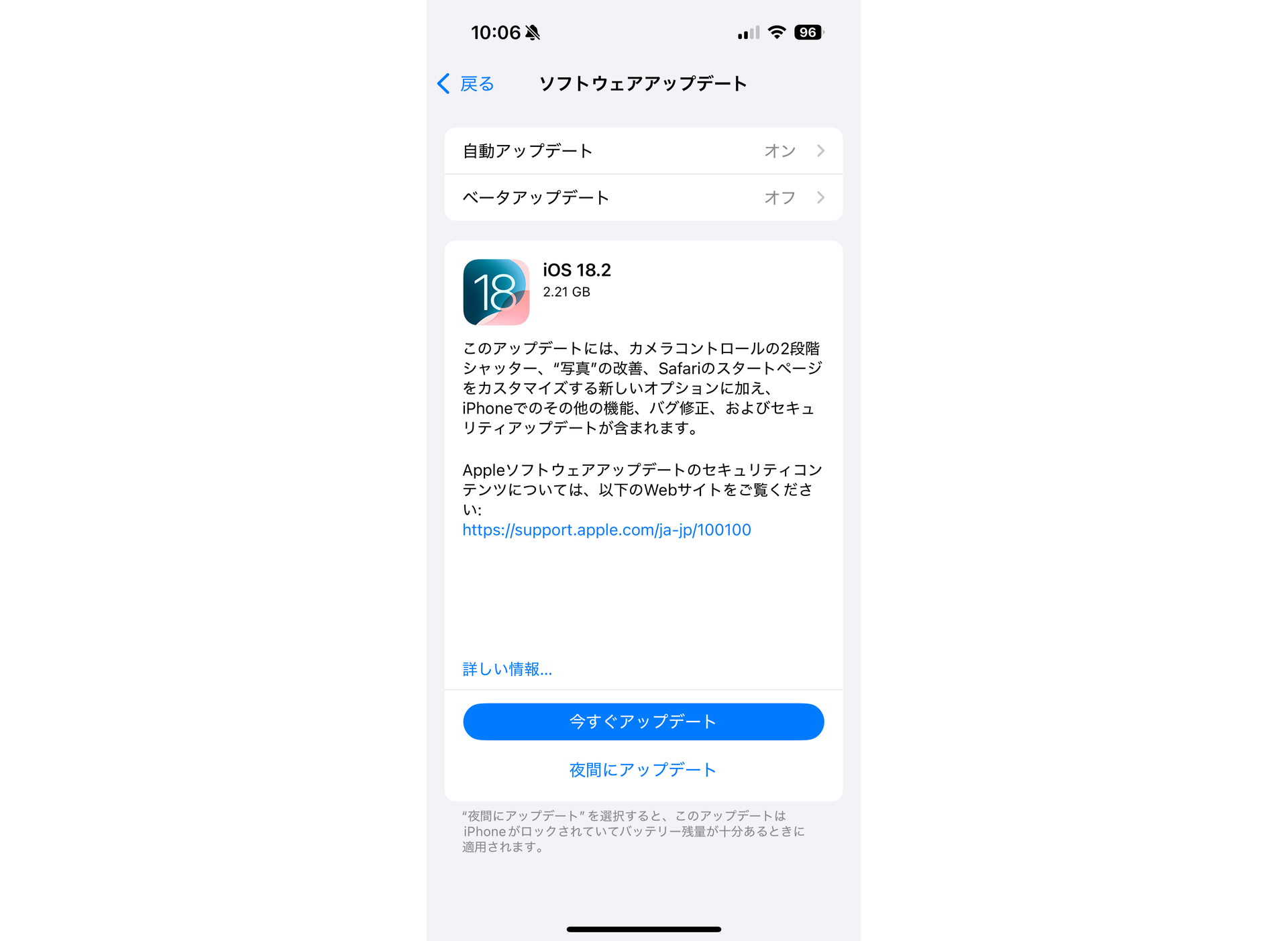Go back with the 戻る button
The image size is (1288, 941).
(x=467, y=84)
